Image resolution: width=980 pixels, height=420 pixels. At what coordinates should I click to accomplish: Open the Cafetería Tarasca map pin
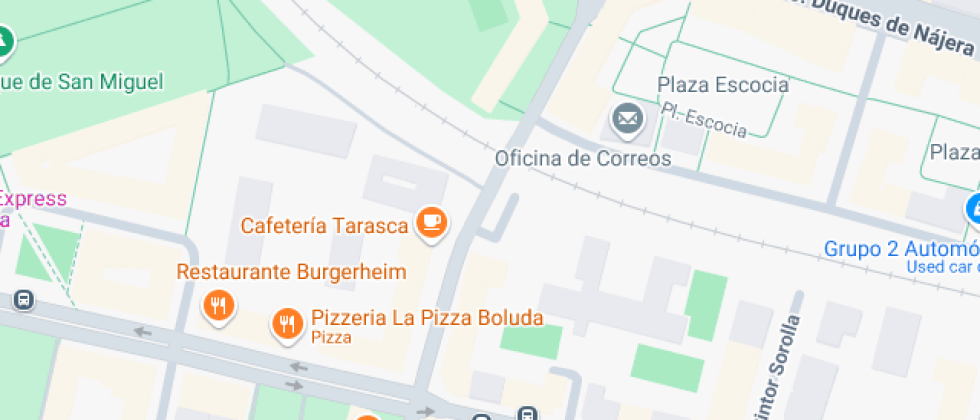[431, 222]
